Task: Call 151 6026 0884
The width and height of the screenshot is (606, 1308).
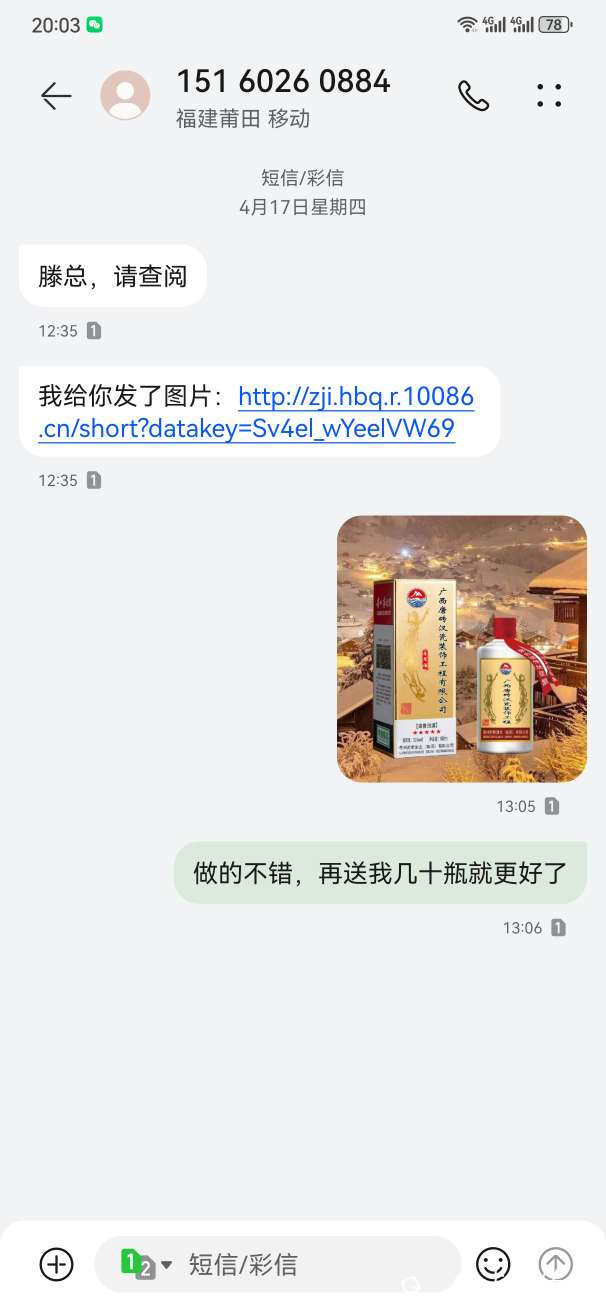Action: [473, 95]
